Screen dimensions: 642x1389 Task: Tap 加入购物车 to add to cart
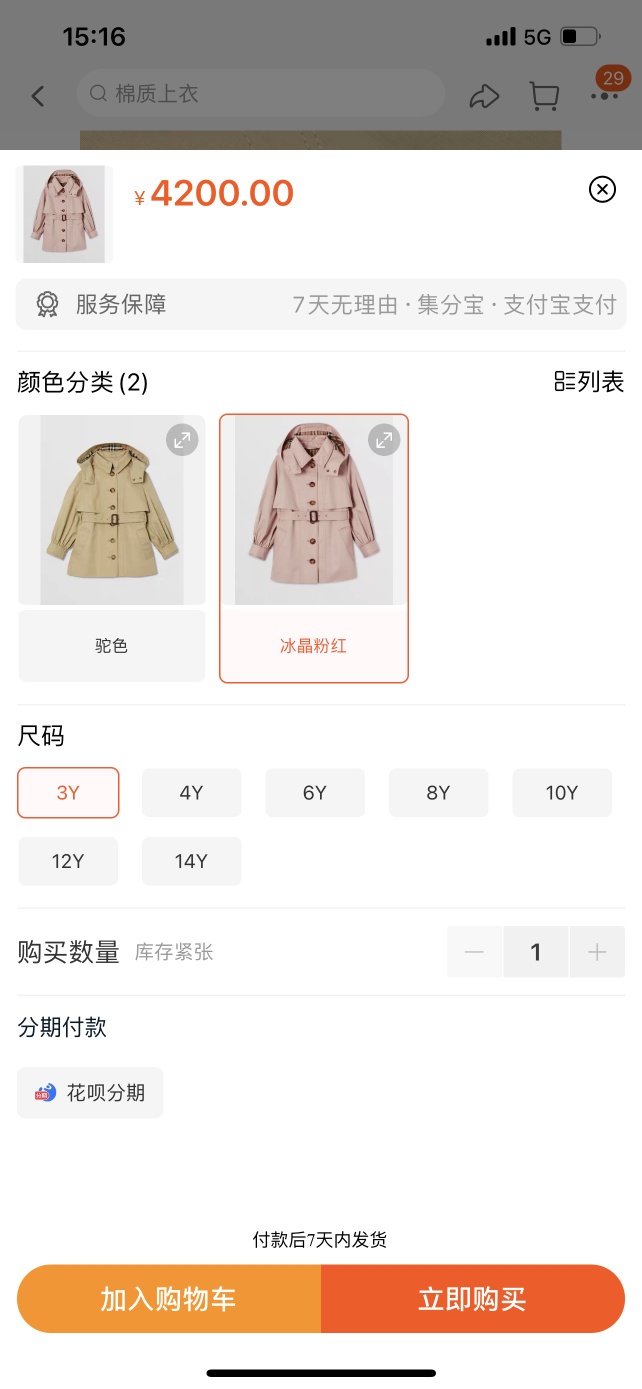pos(169,1299)
